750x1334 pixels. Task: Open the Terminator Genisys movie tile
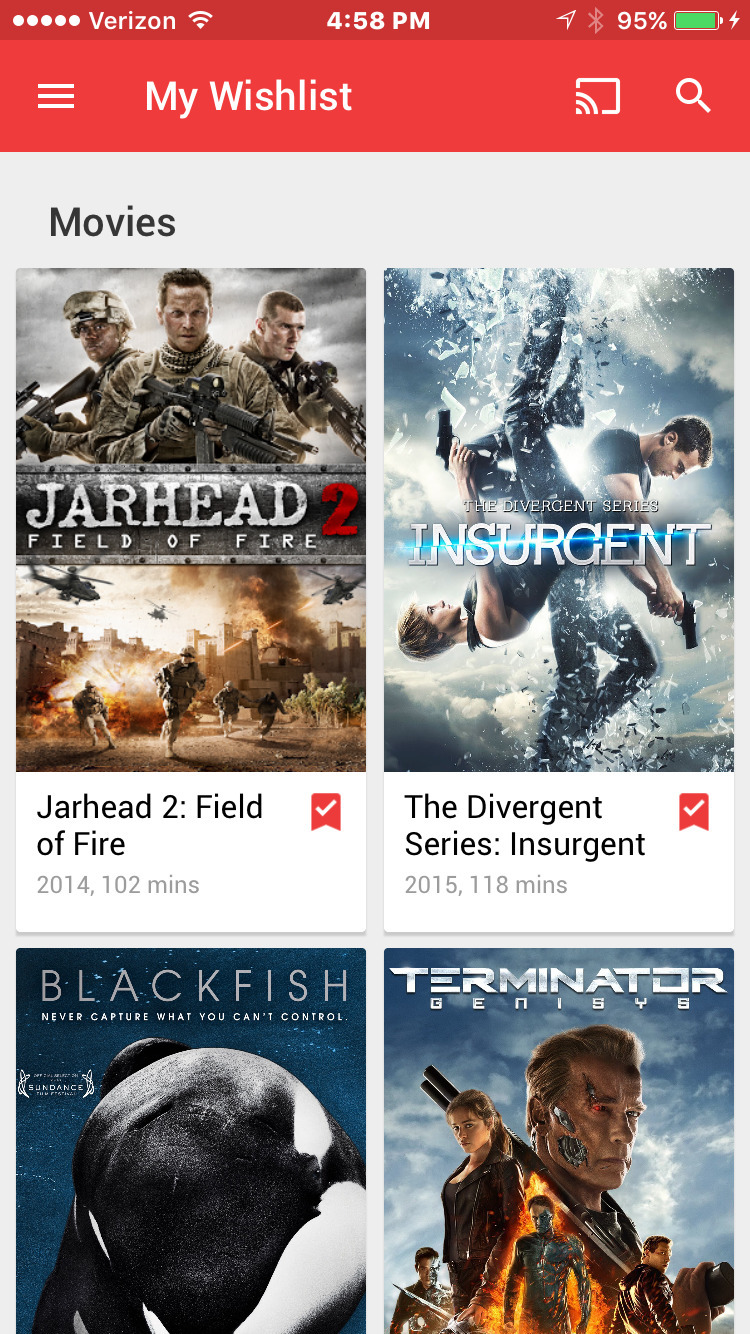point(558,1140)
